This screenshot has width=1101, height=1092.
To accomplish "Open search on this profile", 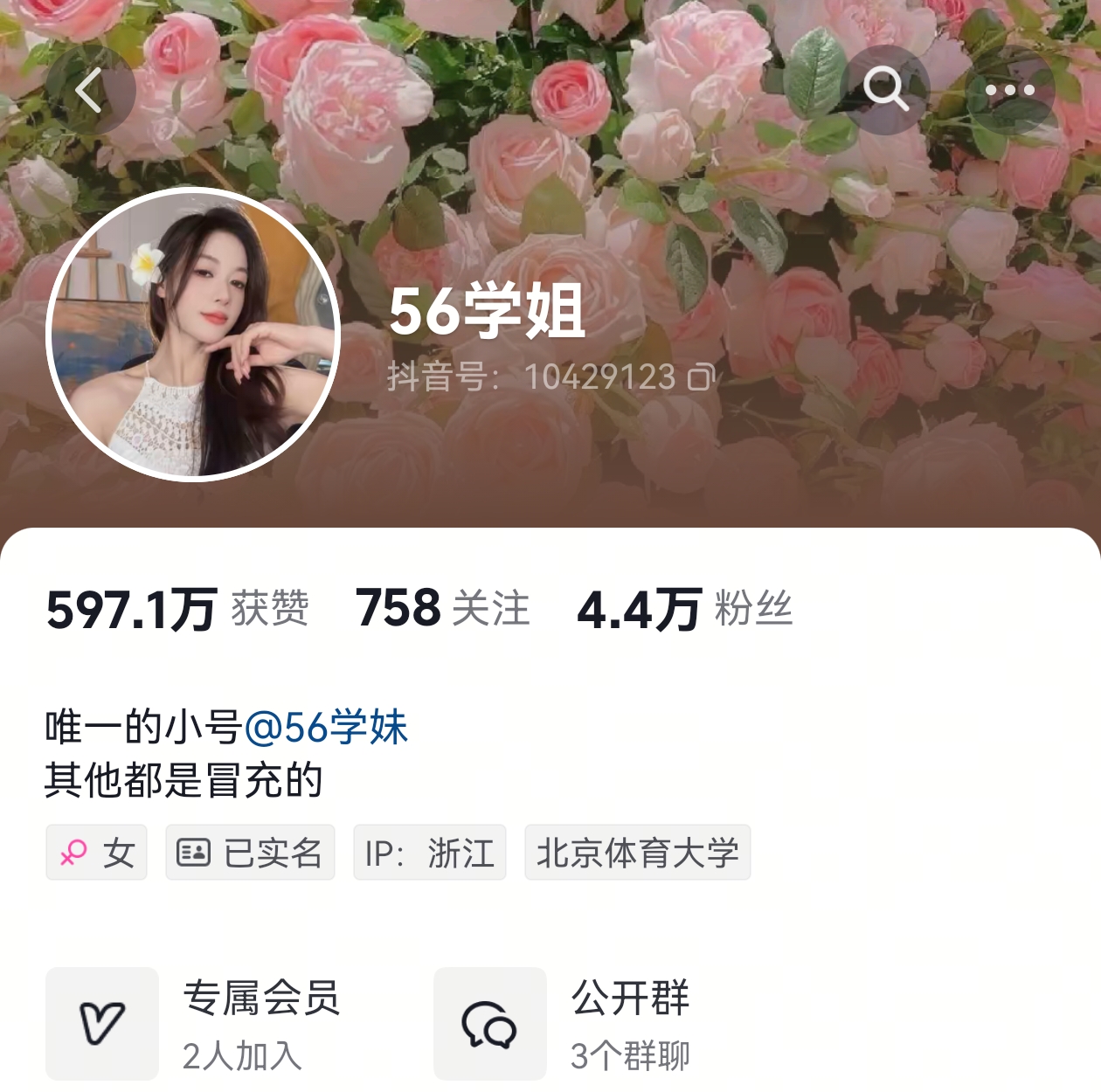I will tap(885, 90).
